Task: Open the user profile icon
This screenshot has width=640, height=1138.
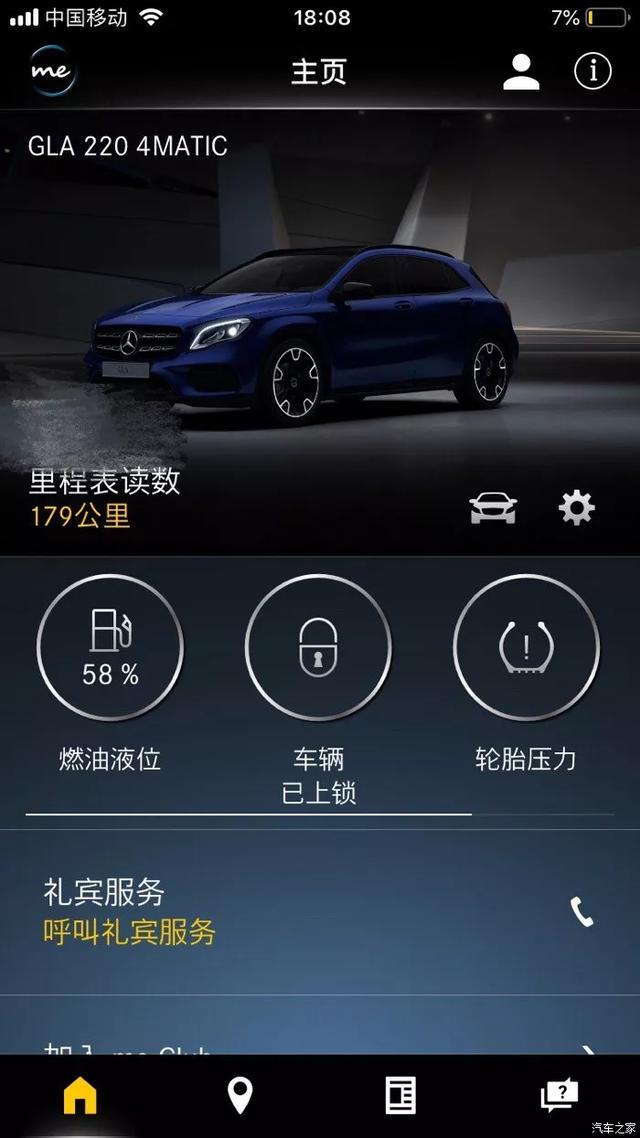Action: tap(521, 71)
